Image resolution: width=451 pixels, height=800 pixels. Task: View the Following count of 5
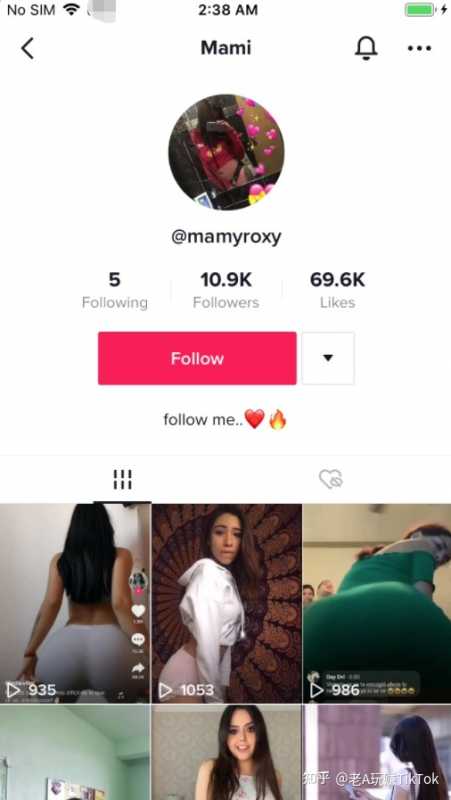(114, 290)
